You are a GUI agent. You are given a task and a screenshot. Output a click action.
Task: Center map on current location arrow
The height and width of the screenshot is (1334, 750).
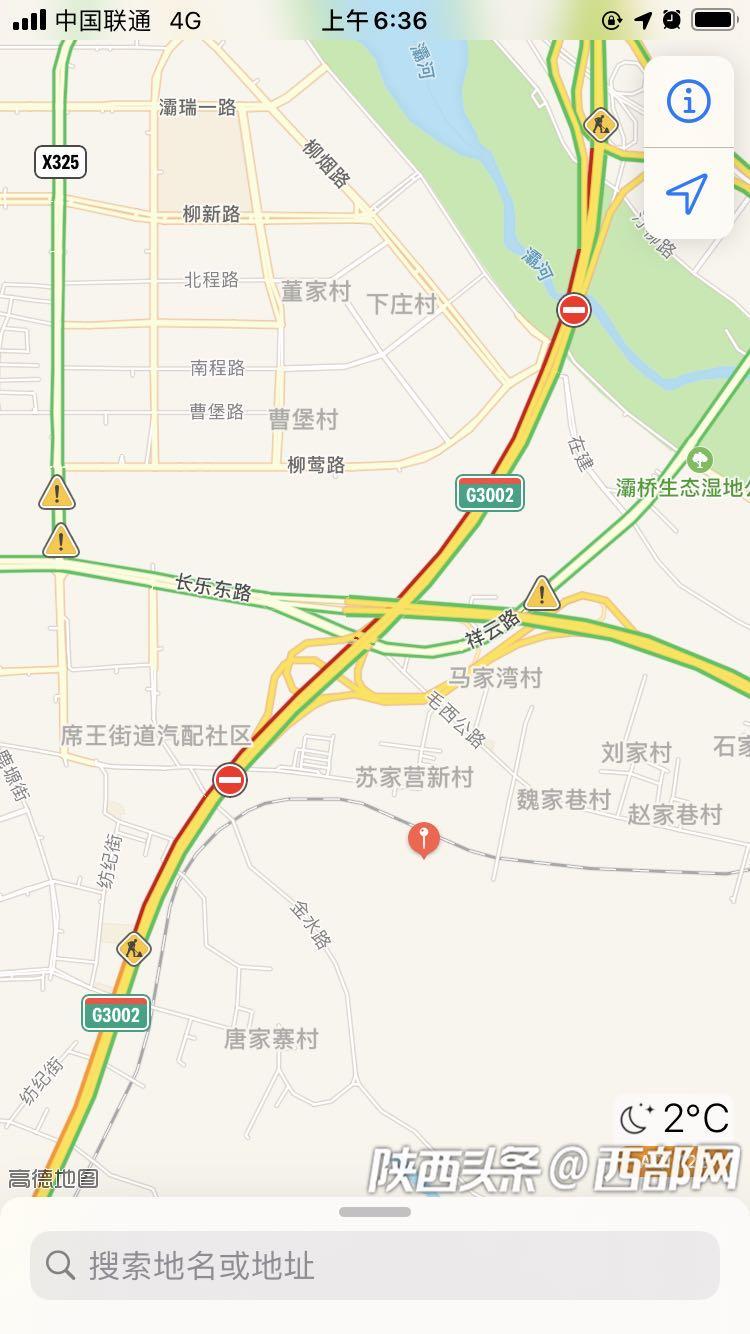[x=688, y=193]
